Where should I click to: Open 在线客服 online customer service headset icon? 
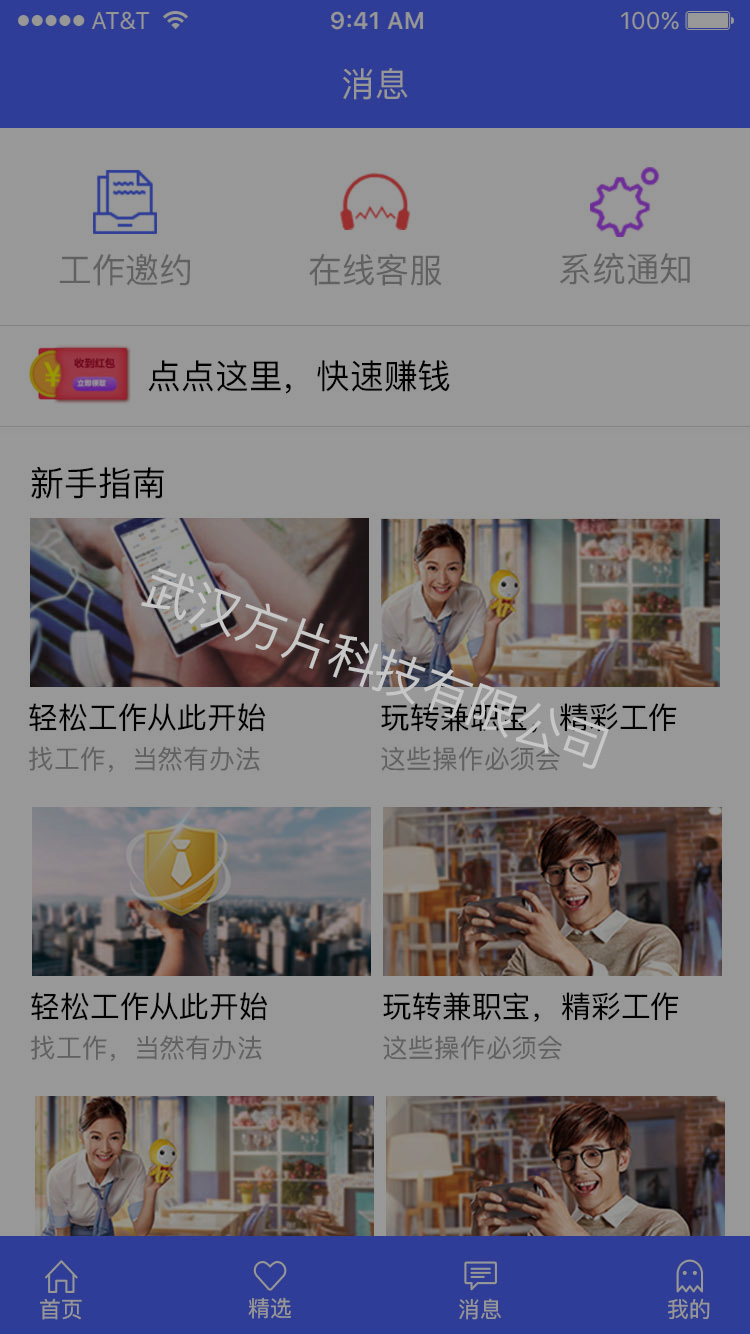click(x=375, y=203)
